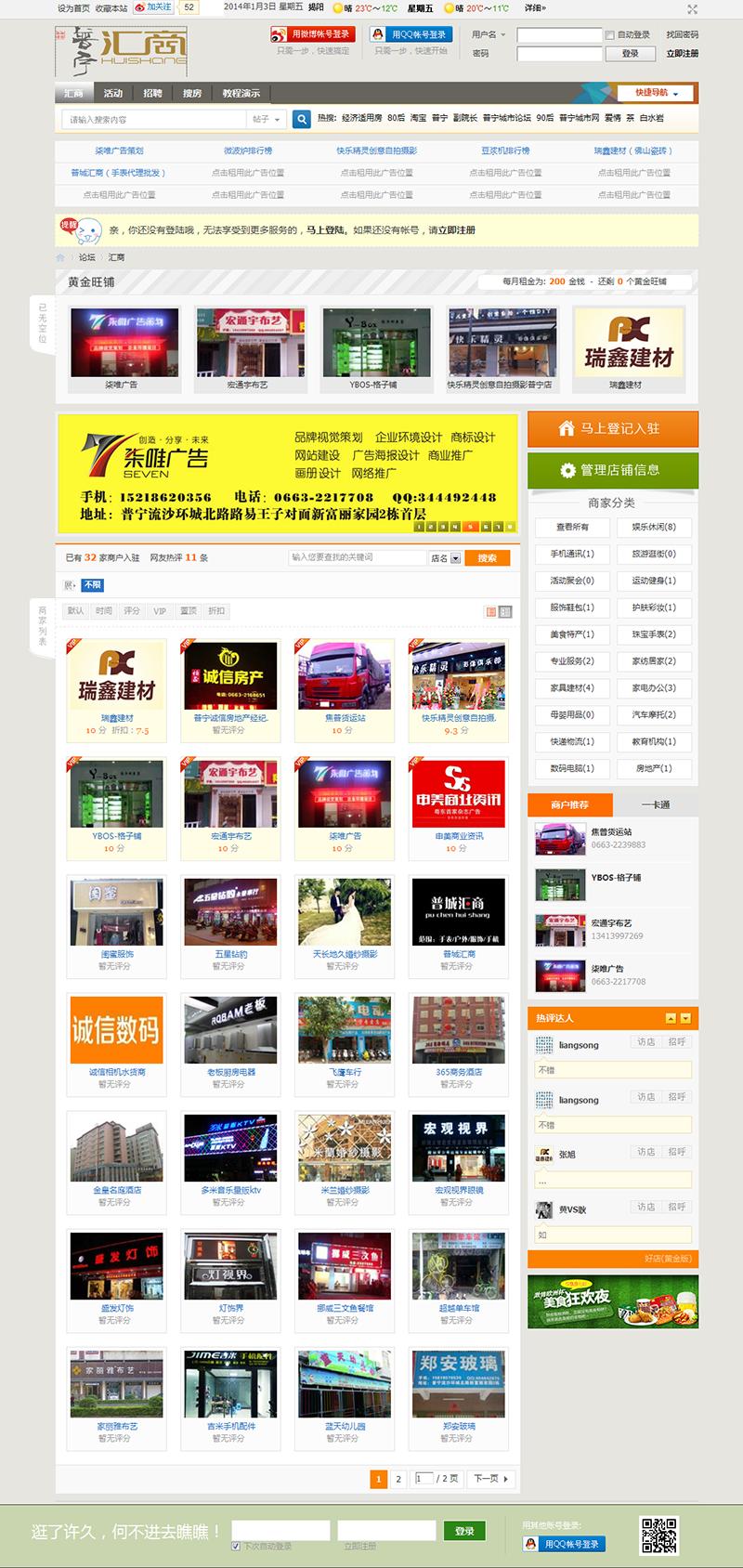Open the 招聘 tab
This screenshot has height=1568, width=743.
point(152,93)
